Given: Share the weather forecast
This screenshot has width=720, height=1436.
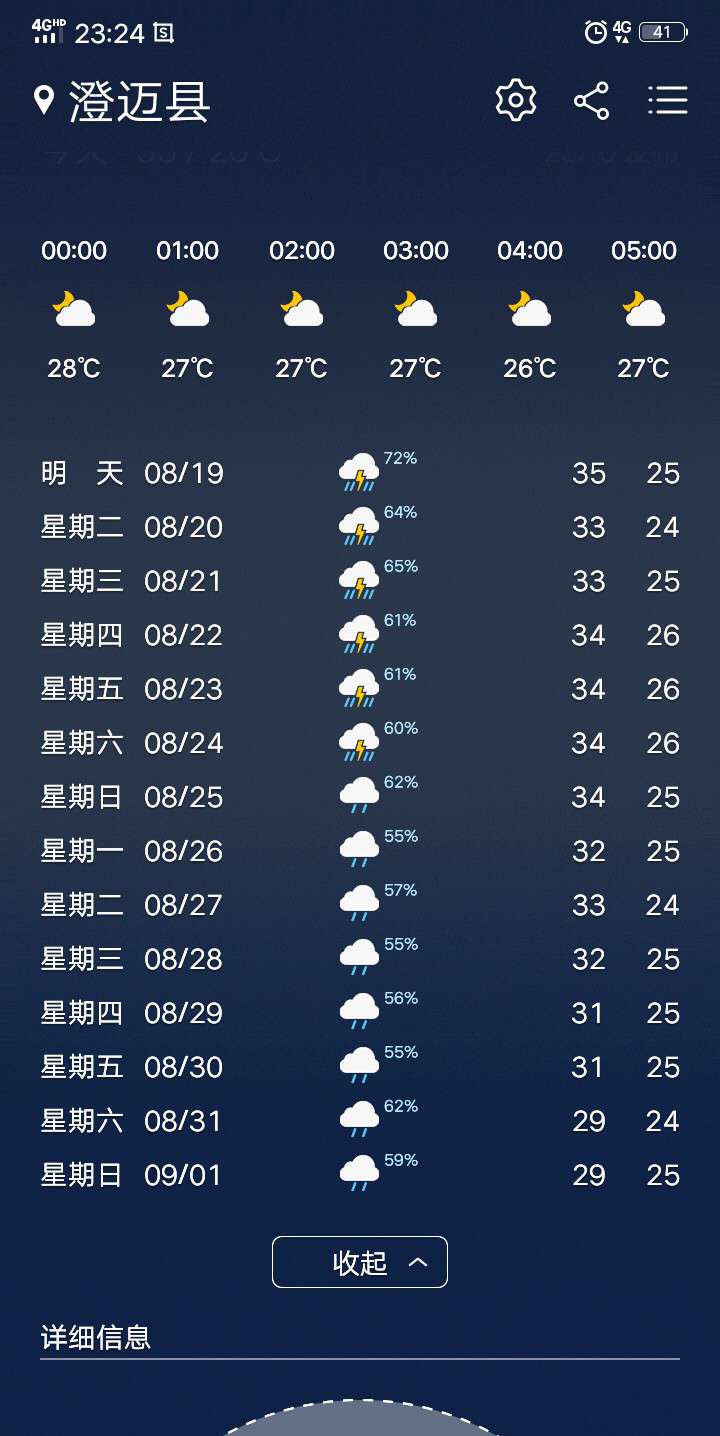Looking at the screenshot, I should point(591,101).
